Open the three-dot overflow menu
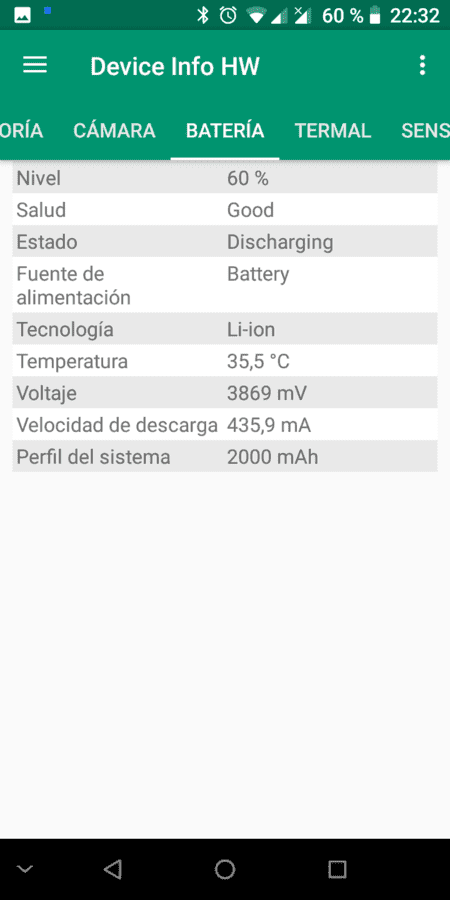Image resolution: width=450 pixels, height=900 pixels. 422,65
